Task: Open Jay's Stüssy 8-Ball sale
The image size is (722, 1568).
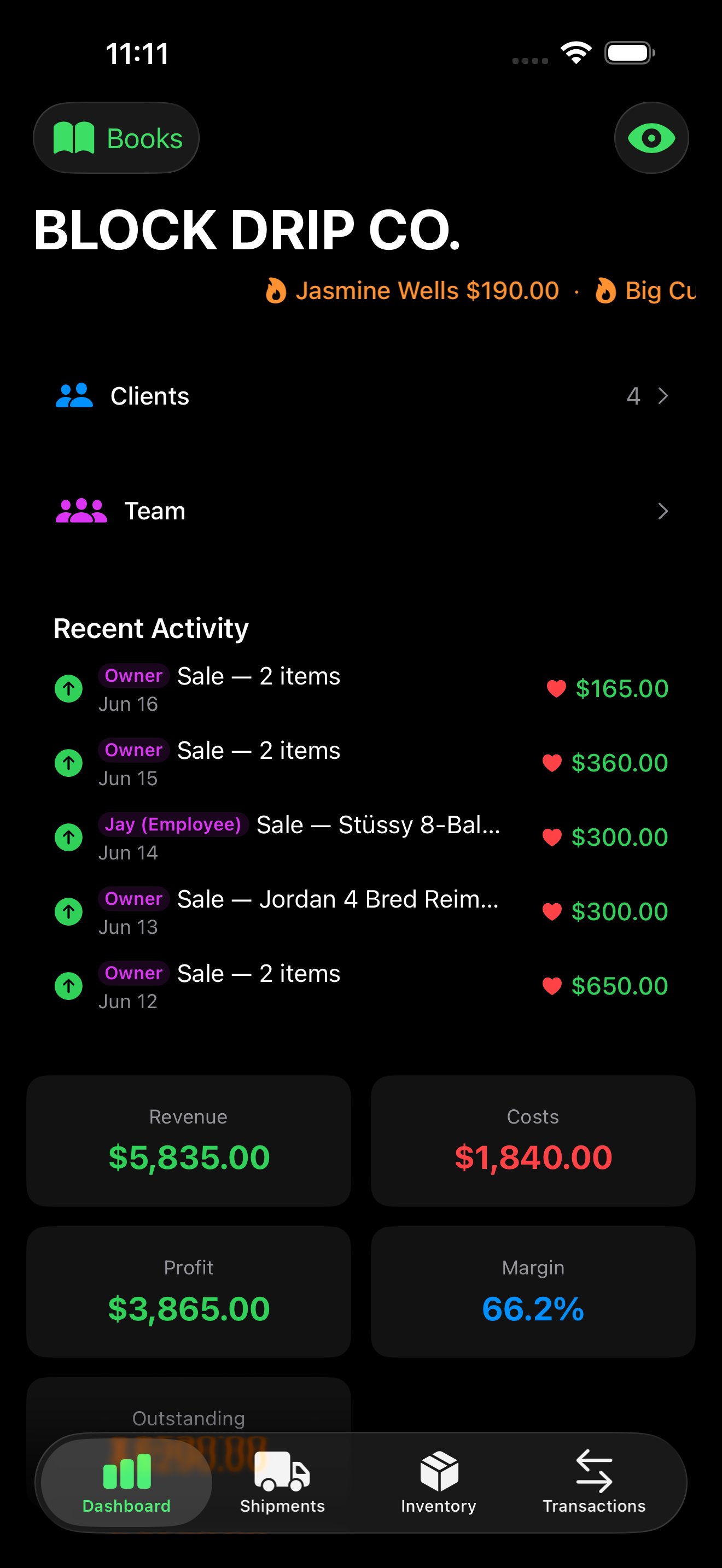Action: coord(361,838)
